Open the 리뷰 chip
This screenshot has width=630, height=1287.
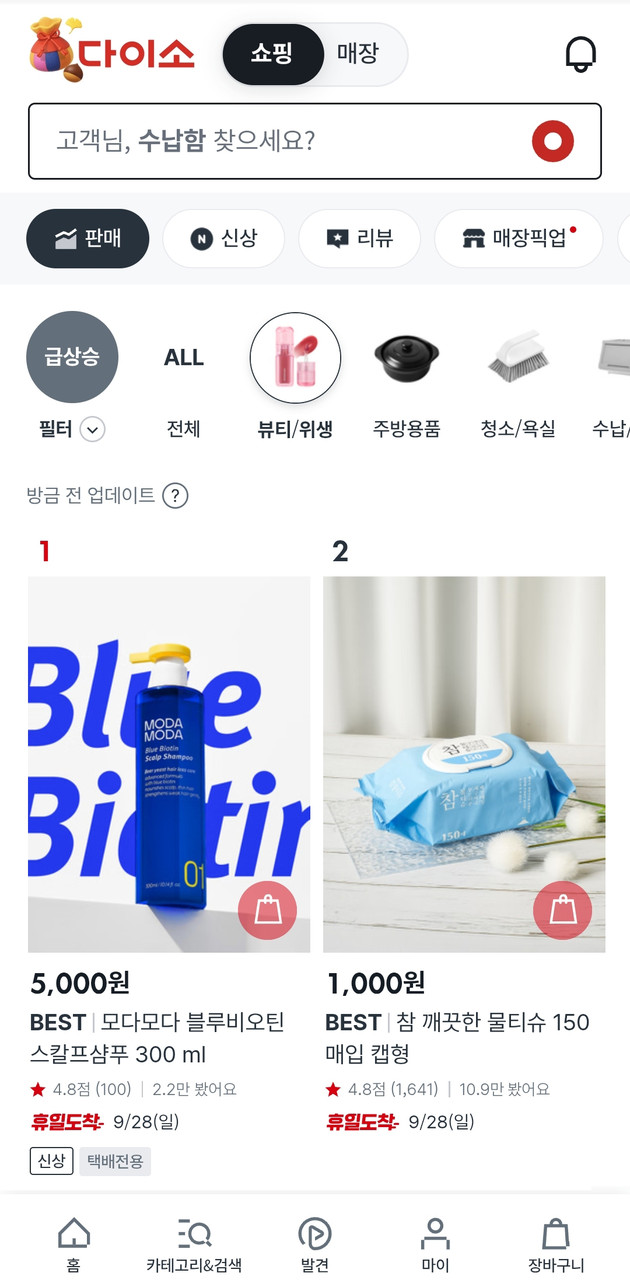coord(360,239)
